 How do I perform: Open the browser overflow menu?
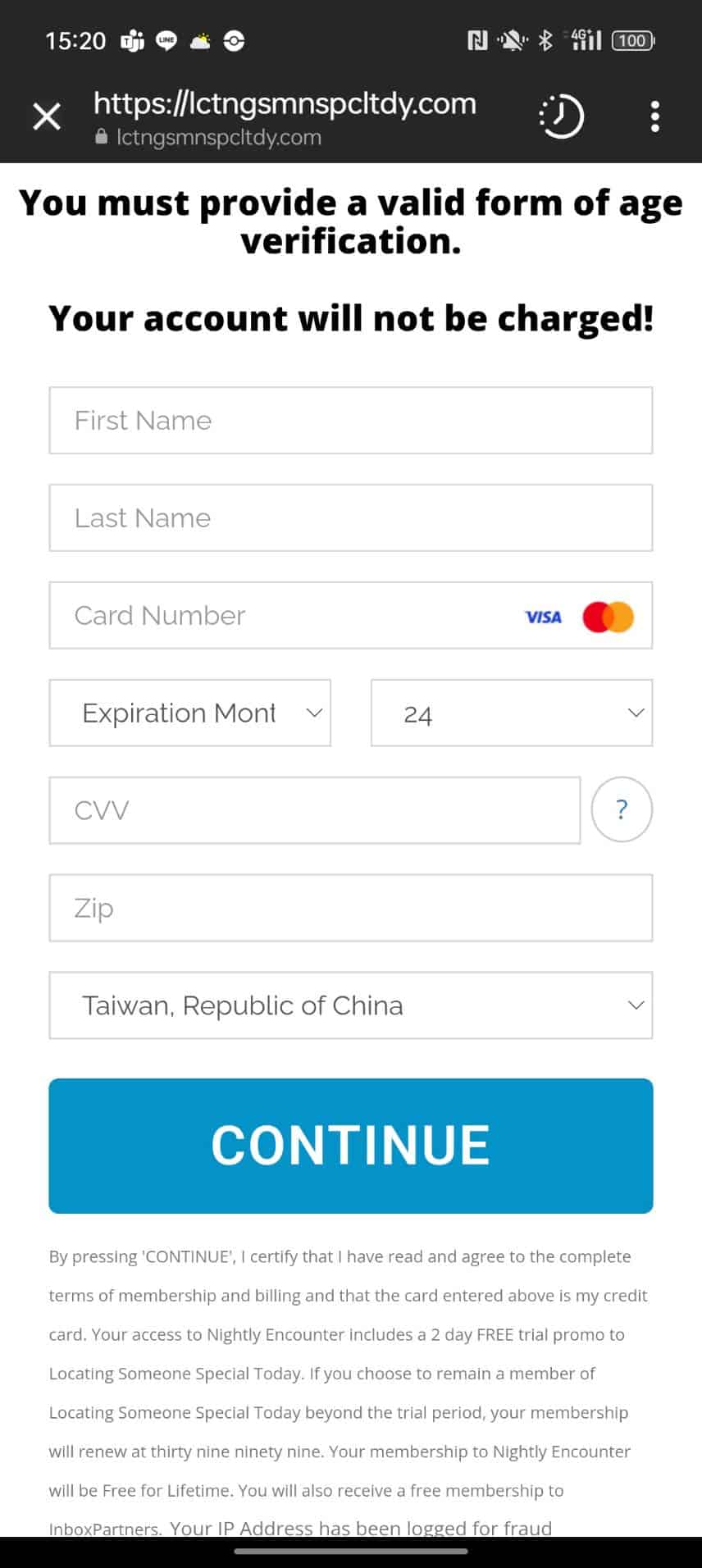654,116
